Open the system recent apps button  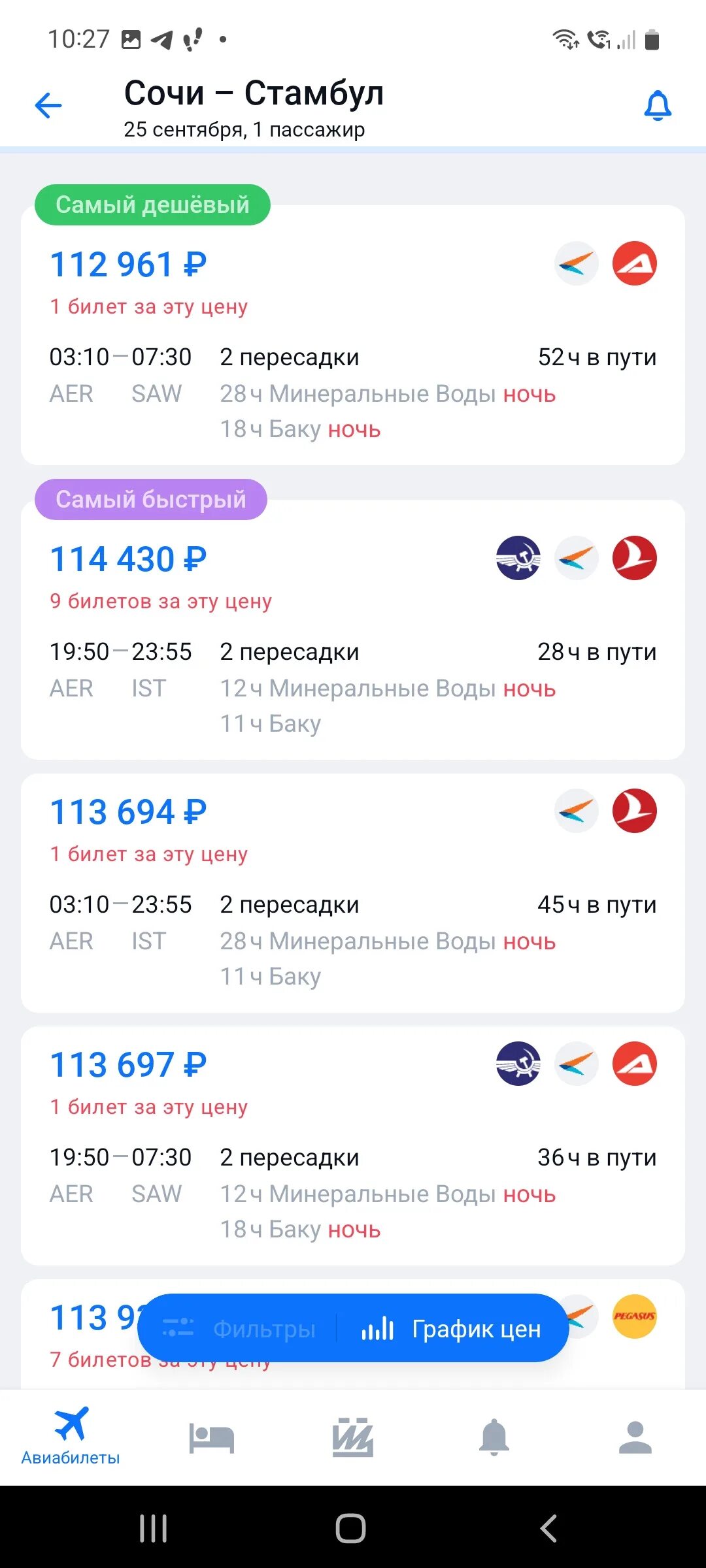tap(154, 1528)
